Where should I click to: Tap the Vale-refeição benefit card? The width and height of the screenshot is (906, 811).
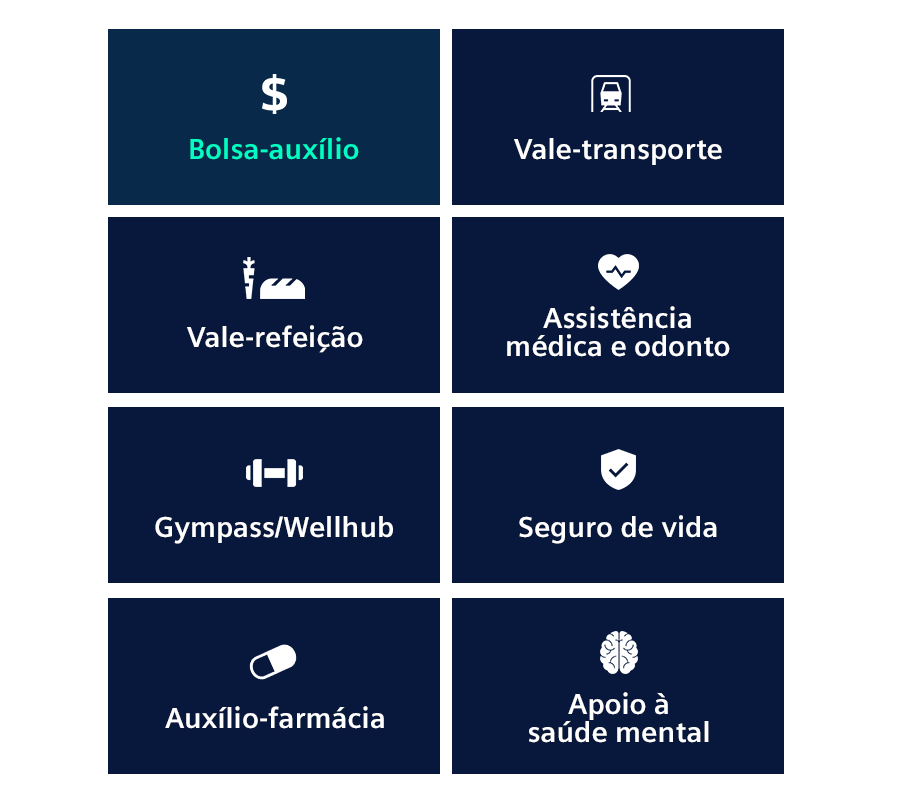273,306
